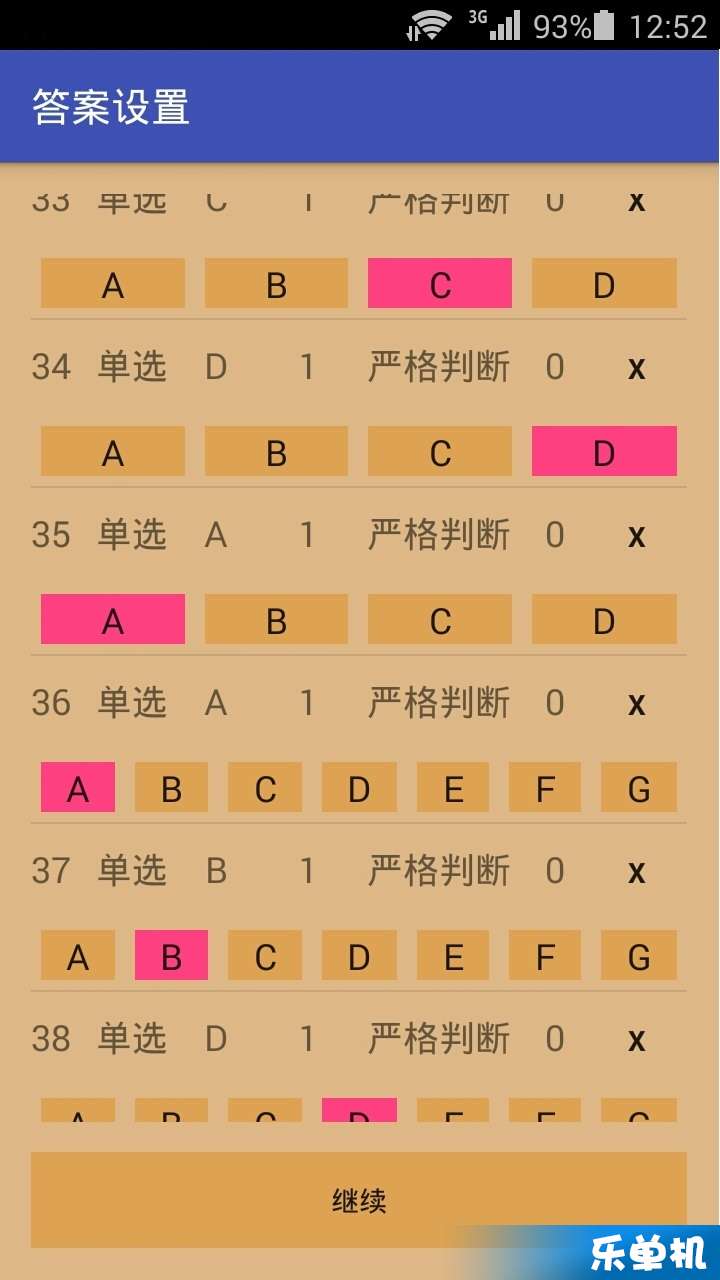The width and height of the screenshot is (720, 1280).
Task: Choose answer A for question 33
Action: (x=113, y=284)
